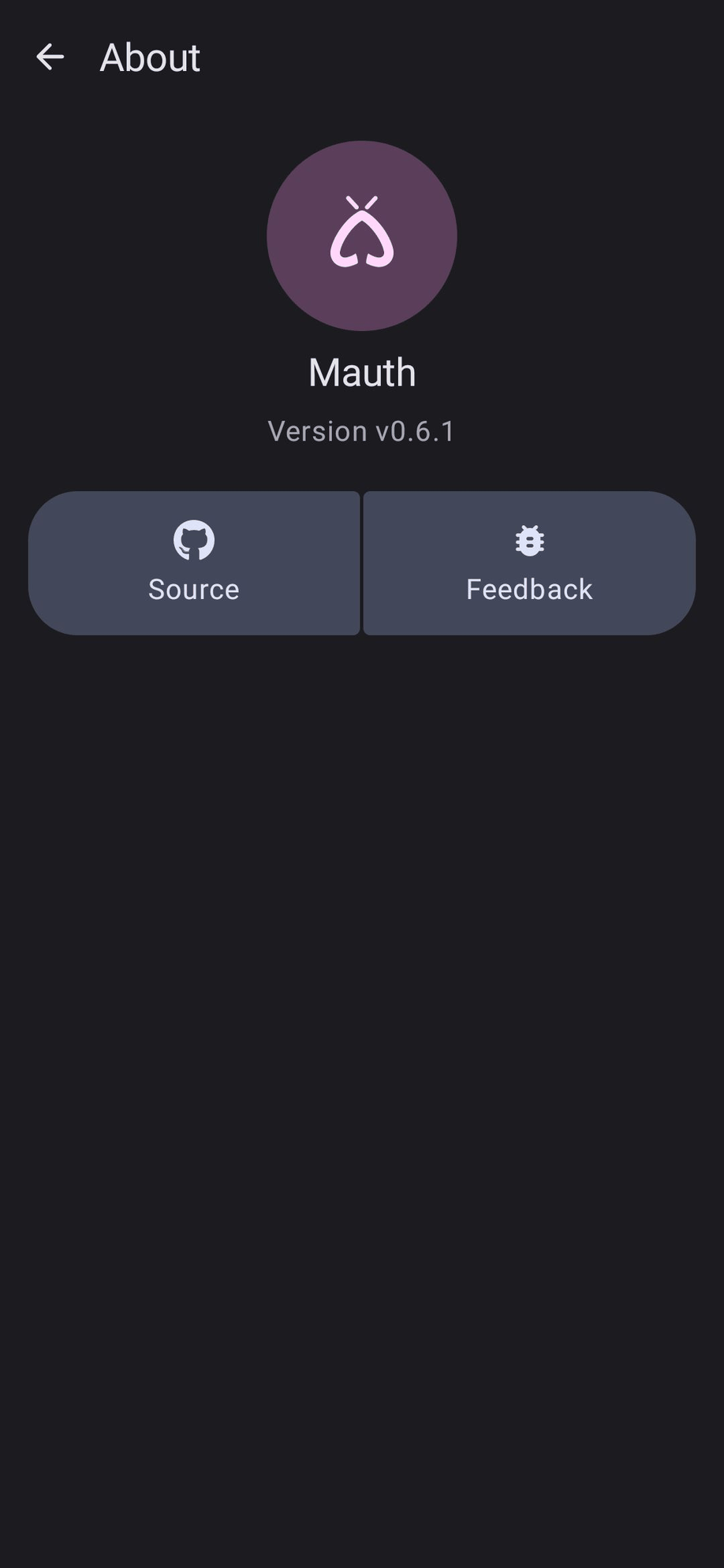Click the GitHub icon on the Source button

point(193,540)
